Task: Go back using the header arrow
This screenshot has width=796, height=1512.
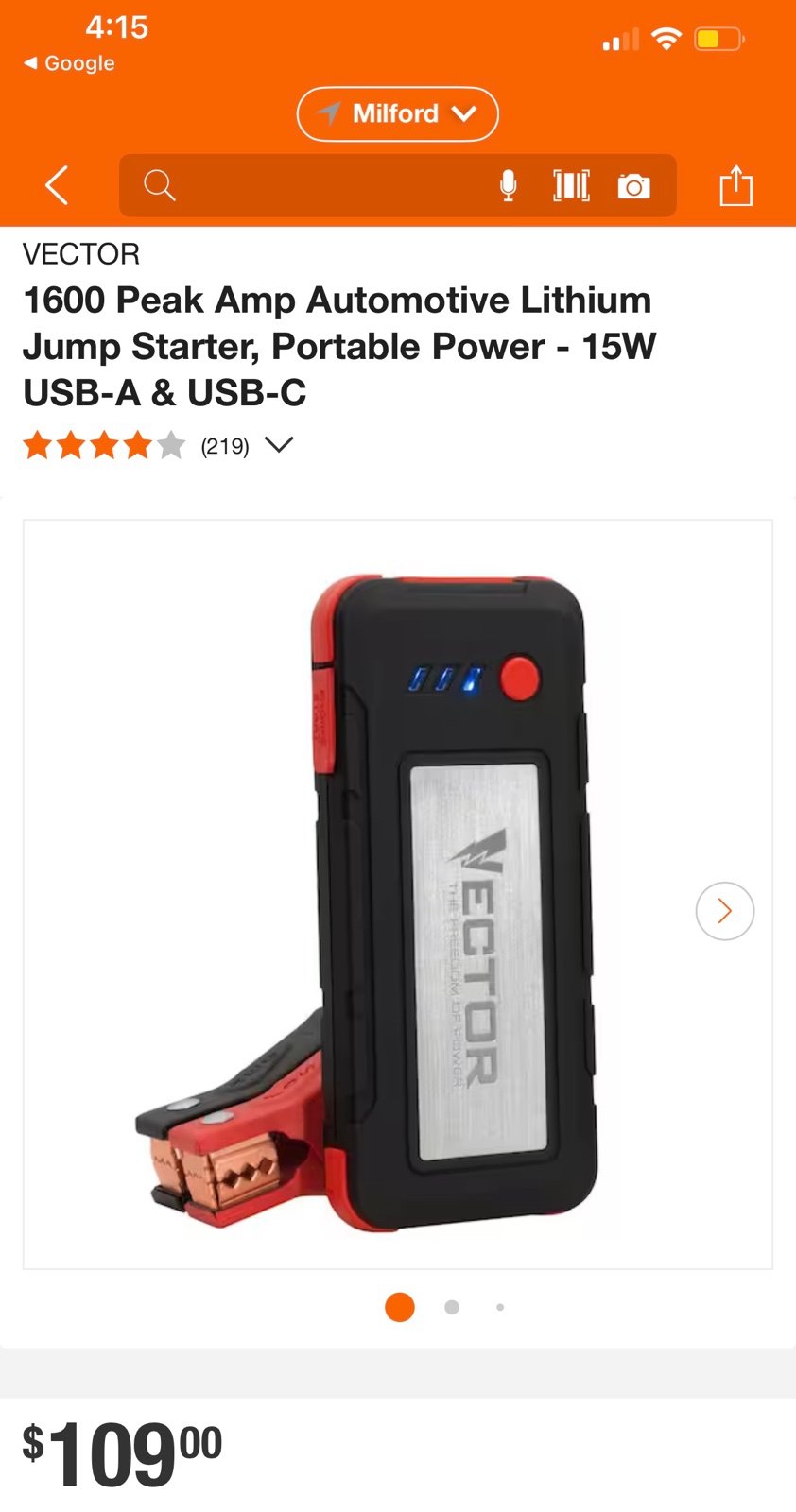Action: tap(57, 185)
